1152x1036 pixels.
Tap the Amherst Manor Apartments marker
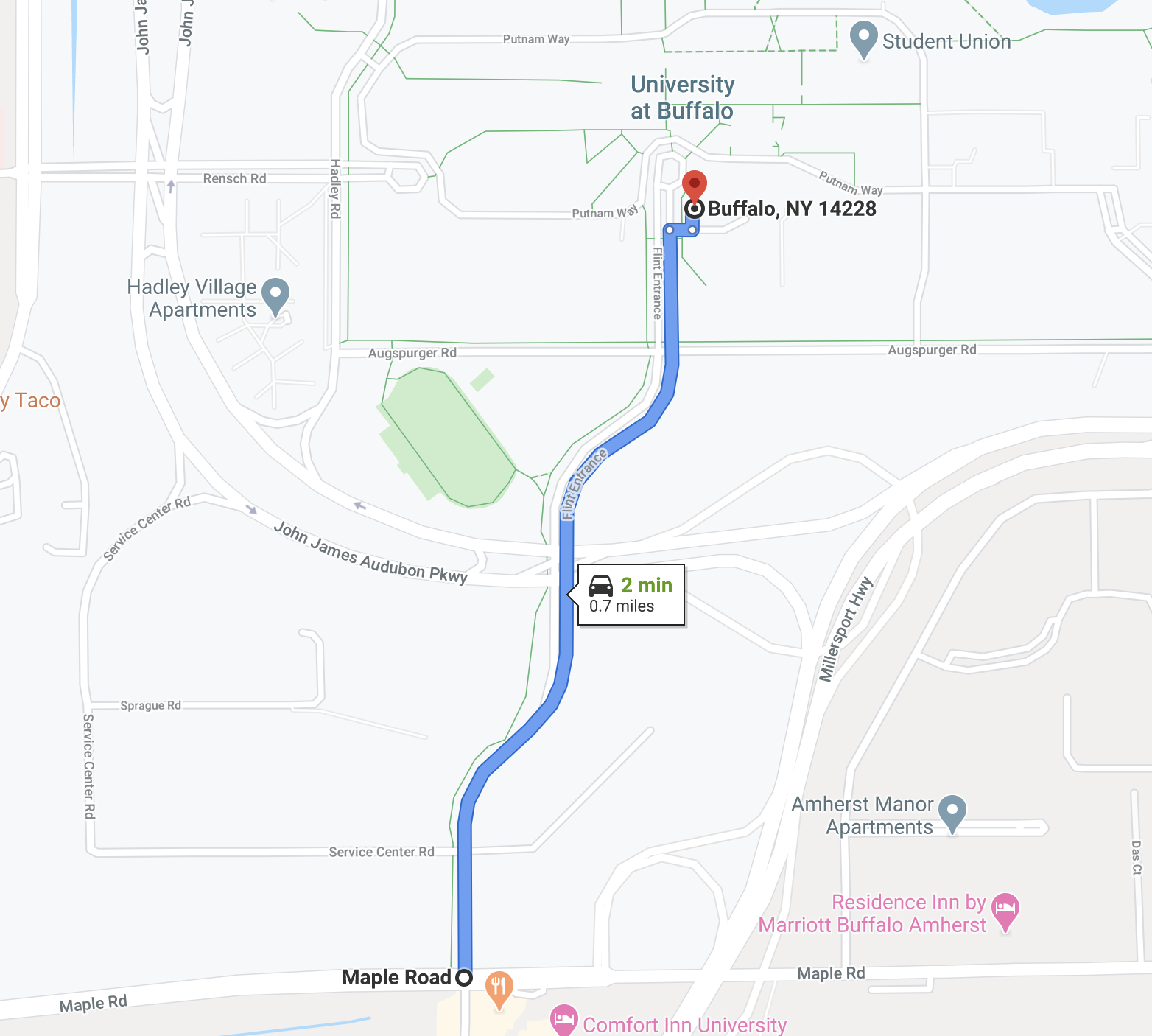point(952,811)
